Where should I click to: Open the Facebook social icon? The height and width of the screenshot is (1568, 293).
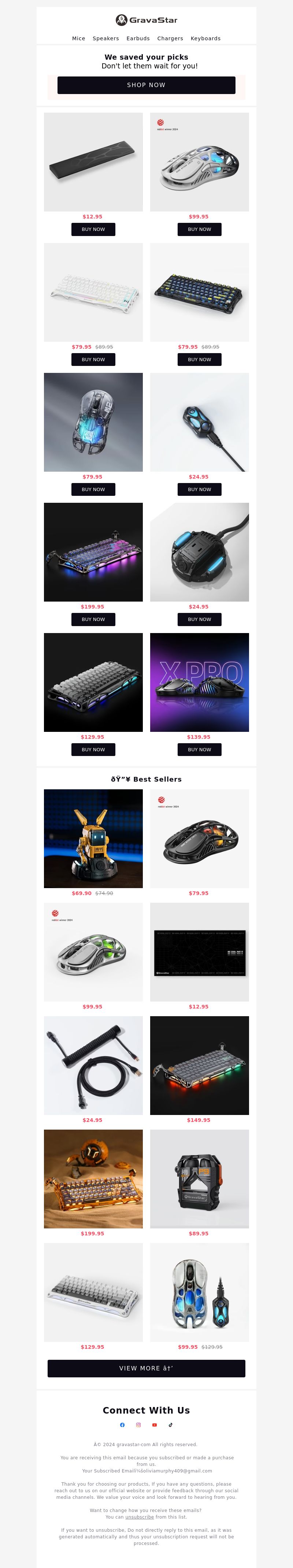122,1425
